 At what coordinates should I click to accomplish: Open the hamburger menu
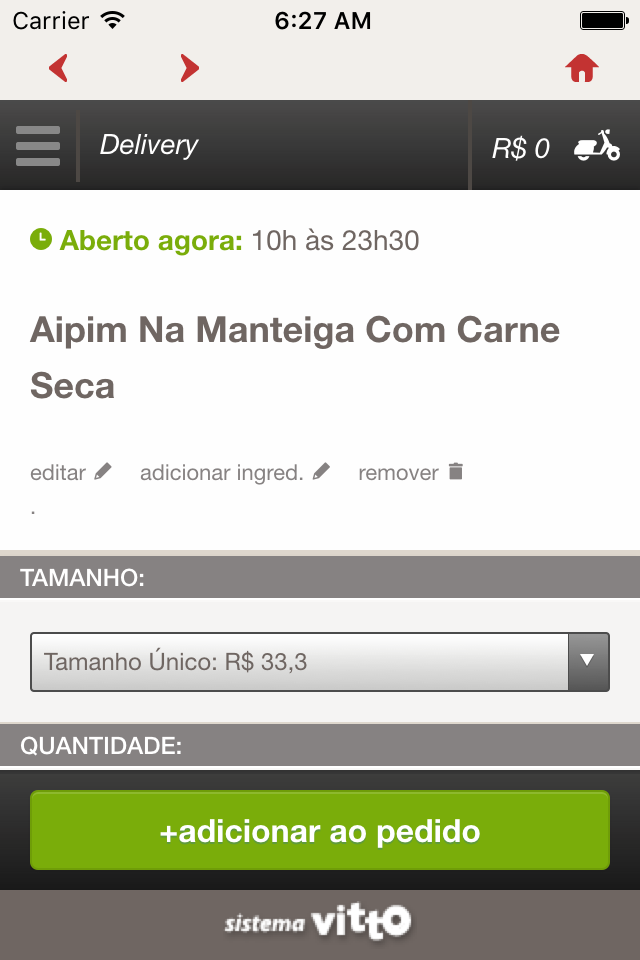pos(38,146)
